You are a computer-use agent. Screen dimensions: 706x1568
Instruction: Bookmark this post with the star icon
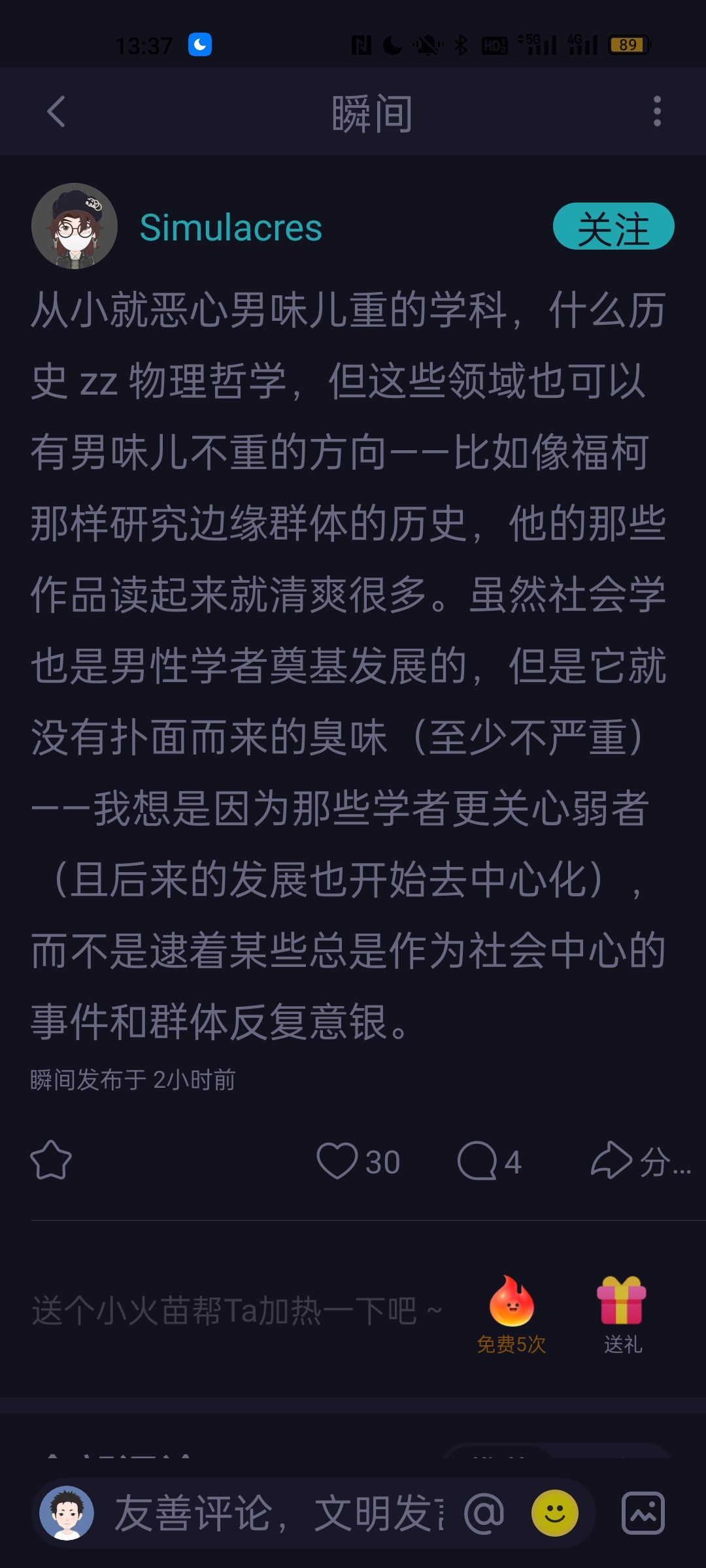pyautogui.click(x=51, y=1161)
